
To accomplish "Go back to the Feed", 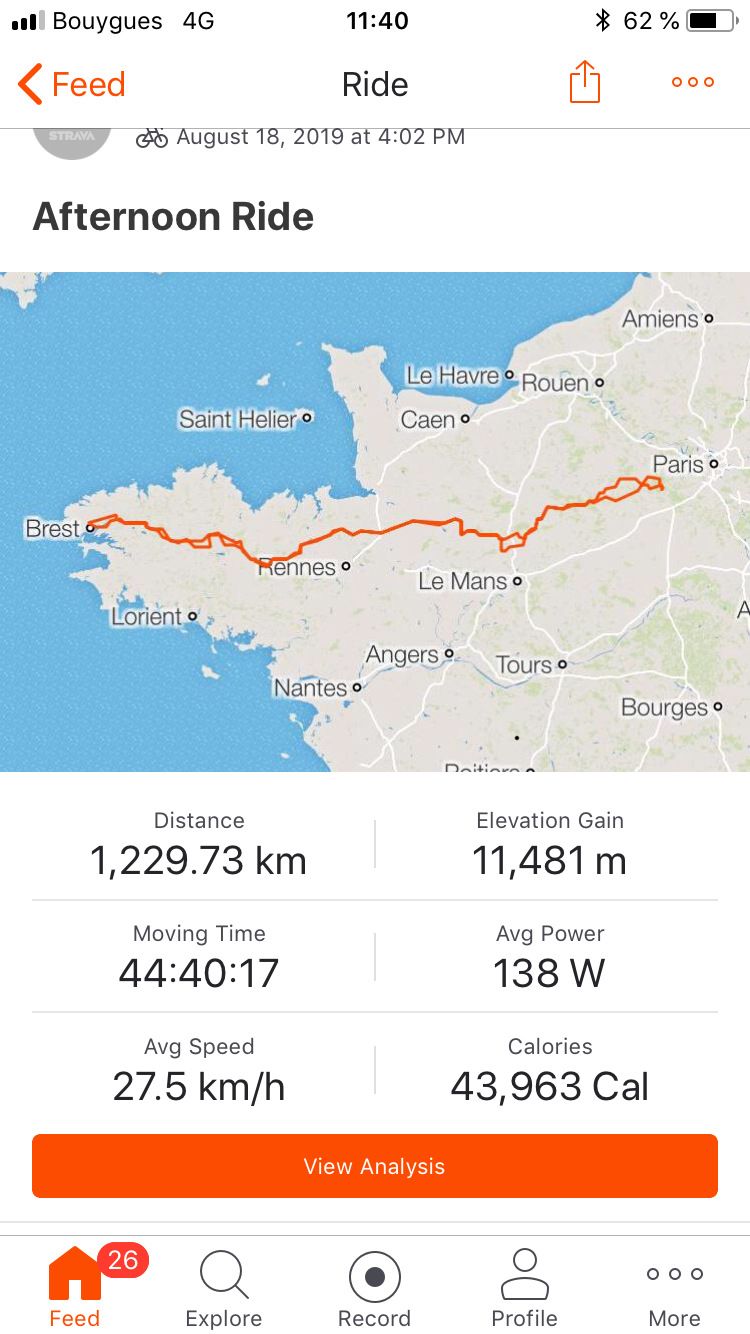I will pos(72,84).
